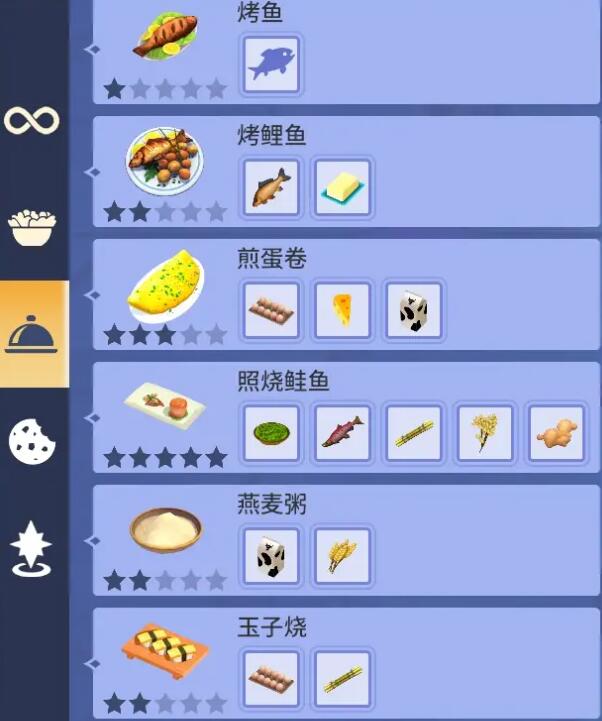Select the cloche dish category tab

(x=32, y=334)
